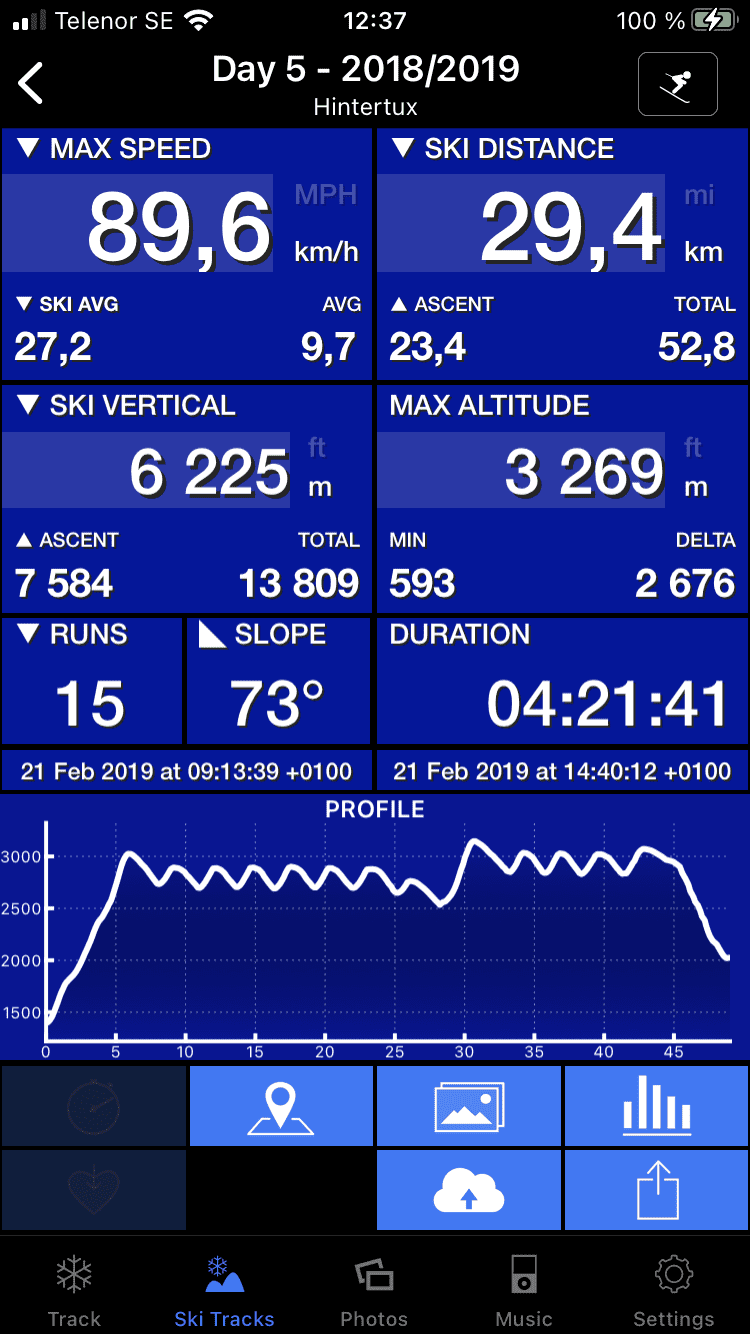Switch max speed units to MPH

325,195
